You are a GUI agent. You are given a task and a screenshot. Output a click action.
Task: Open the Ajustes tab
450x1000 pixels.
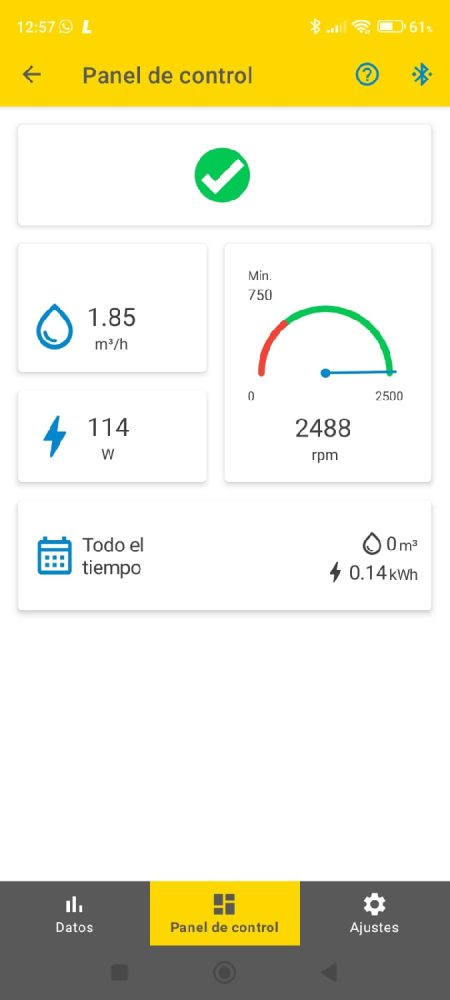(x=374, y=913)
